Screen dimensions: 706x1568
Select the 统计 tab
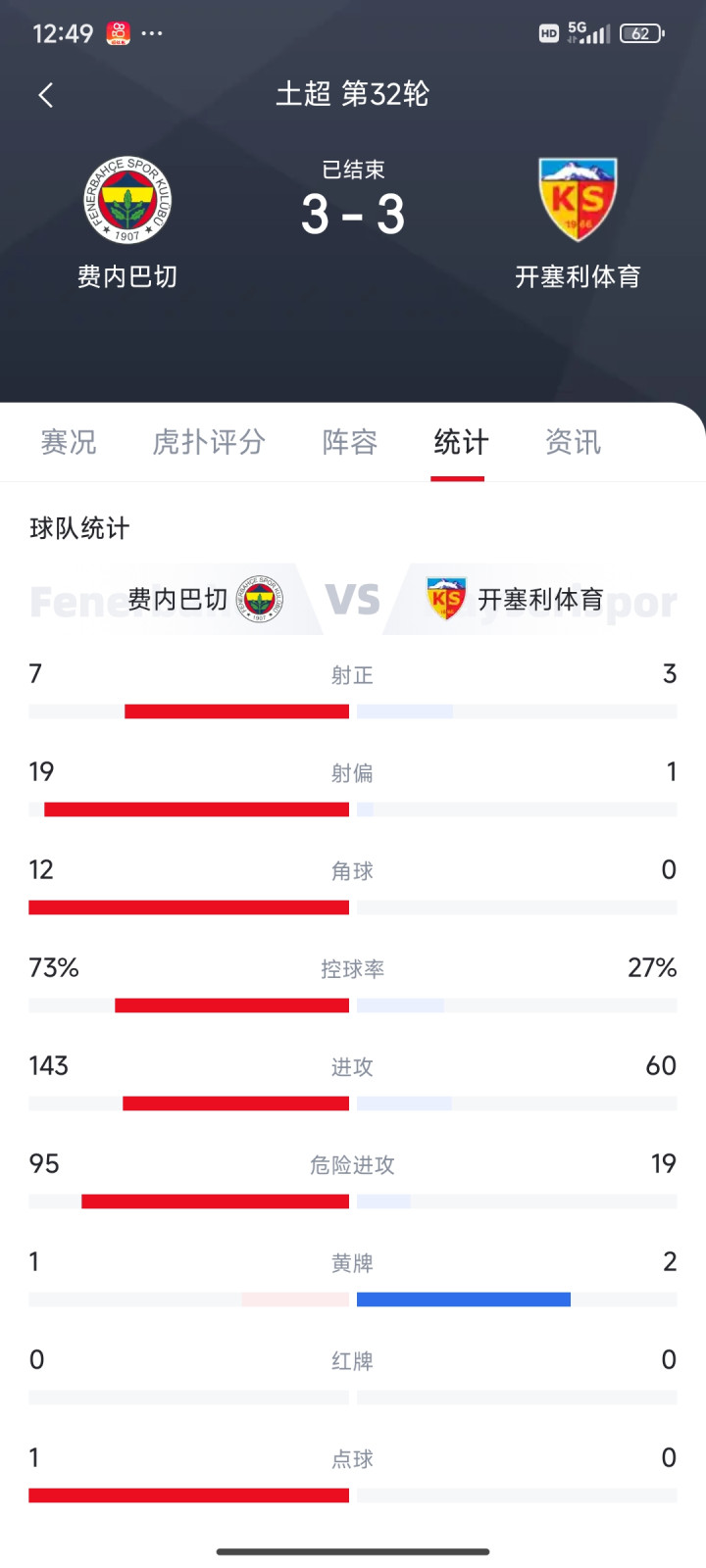(x=461, y=442)
